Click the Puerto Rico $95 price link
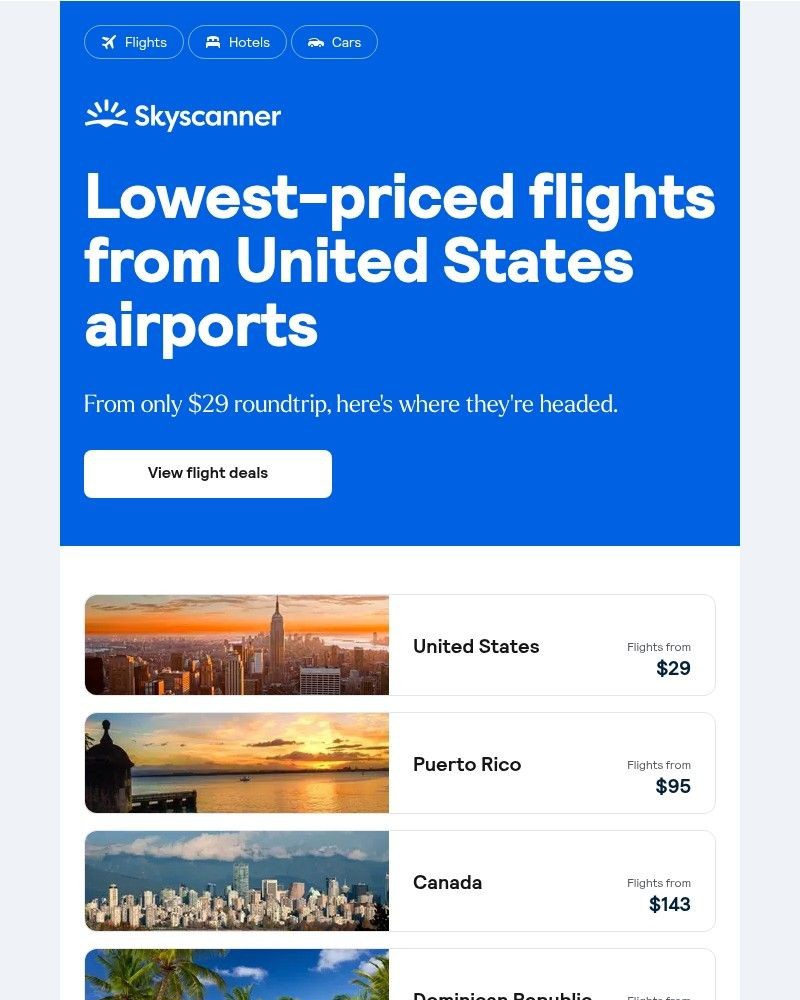Screen dimensions: 800x1000 click(x=673, y=786)
